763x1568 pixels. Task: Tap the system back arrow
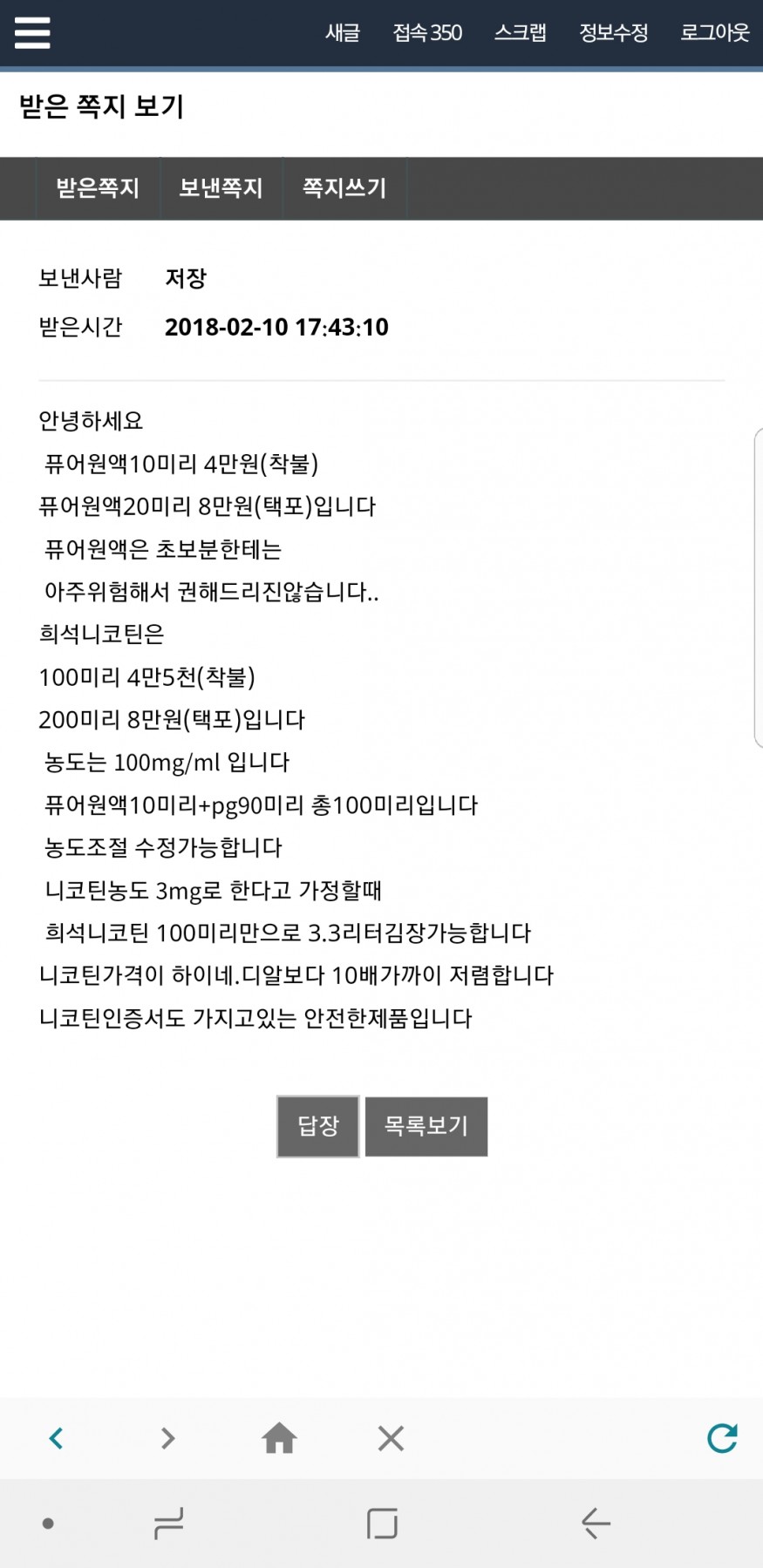click(596, 1523)
